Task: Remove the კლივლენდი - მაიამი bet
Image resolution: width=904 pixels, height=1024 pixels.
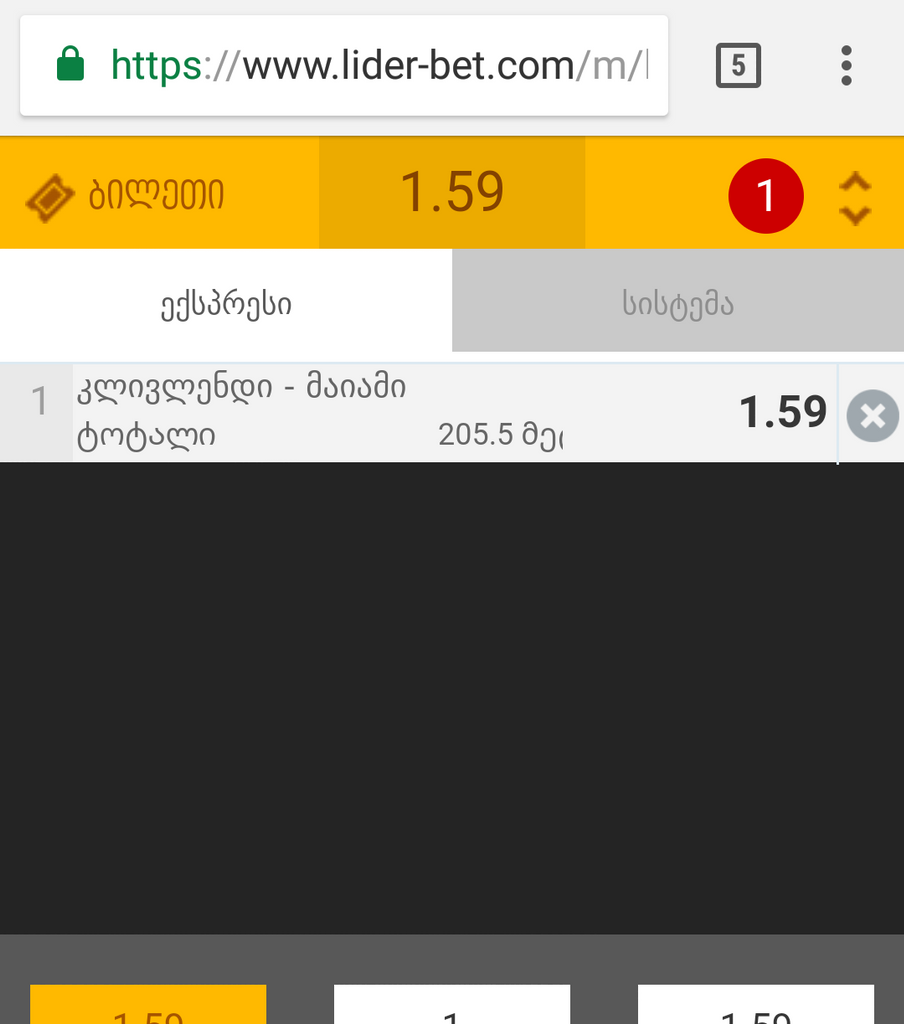Action: tap(872, 416)
